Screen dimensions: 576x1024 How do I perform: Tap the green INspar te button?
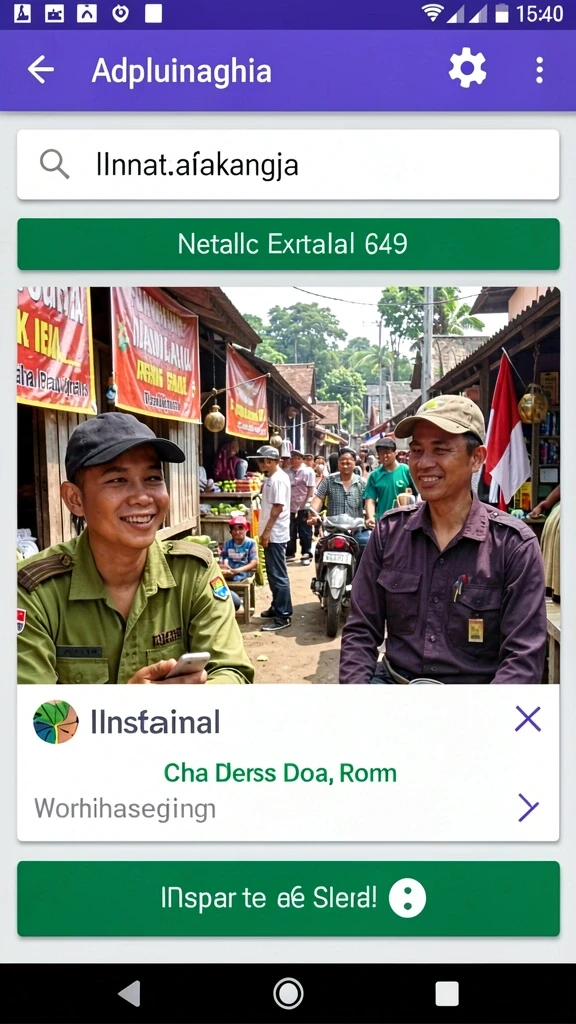click(x=288, y=898)
